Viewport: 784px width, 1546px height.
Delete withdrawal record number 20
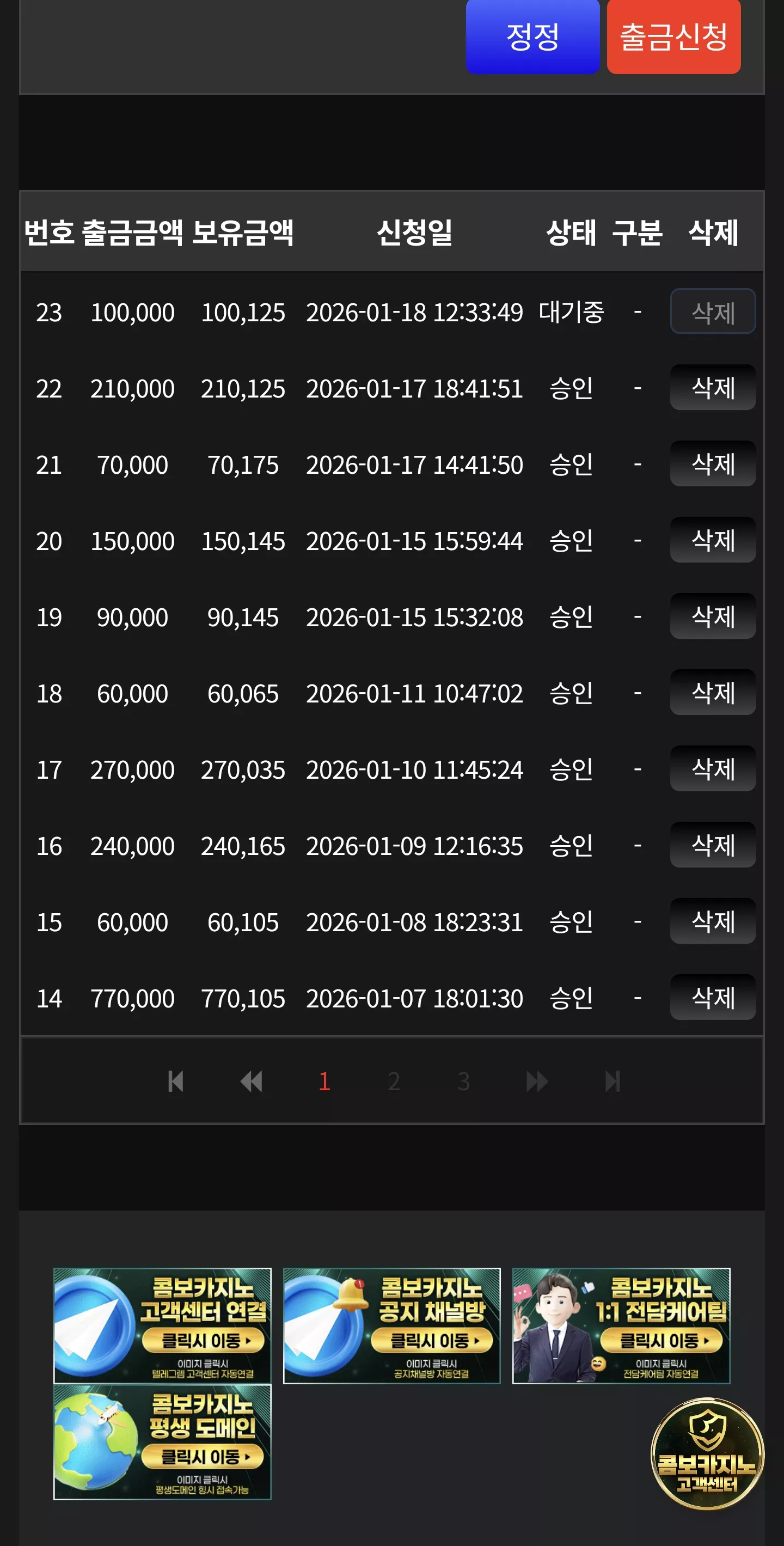(x=713, y=540)
